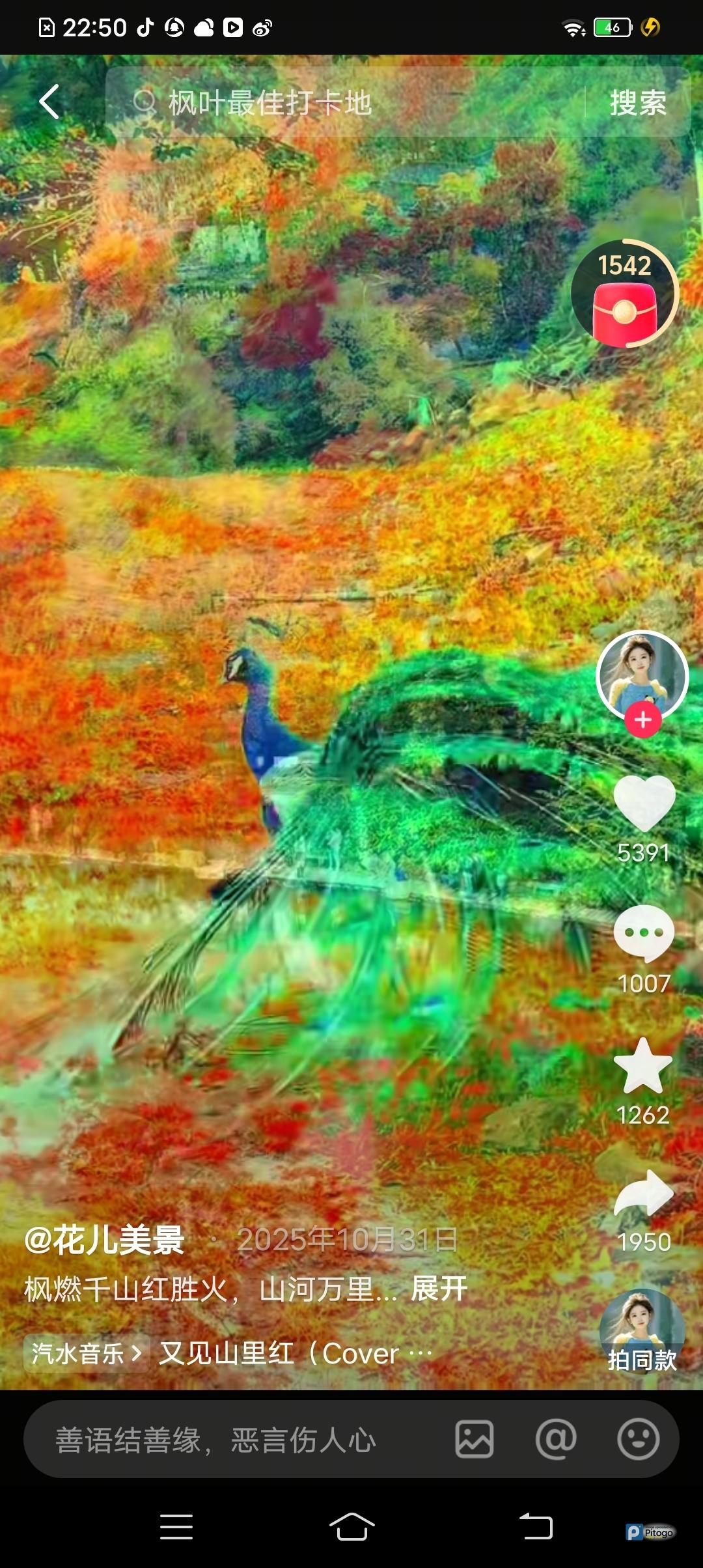The width and height of the screenshot is (703, 1568).
Task: Open the @花儿美景 username link
Action: pyautogui.click(x=105, y=1240)
